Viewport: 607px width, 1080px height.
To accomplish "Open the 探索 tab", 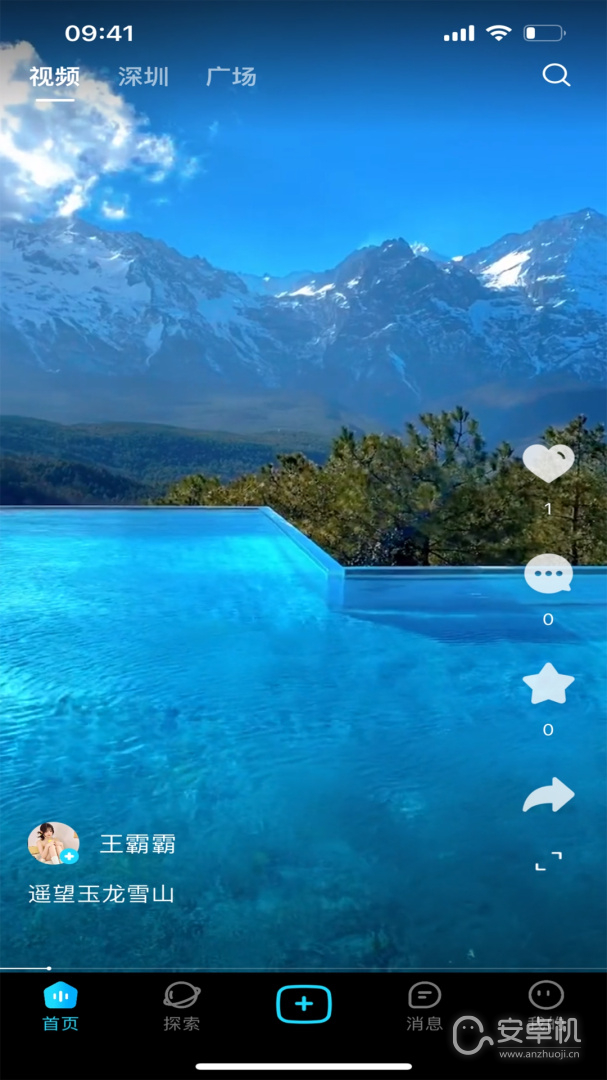I will 182,1006.
